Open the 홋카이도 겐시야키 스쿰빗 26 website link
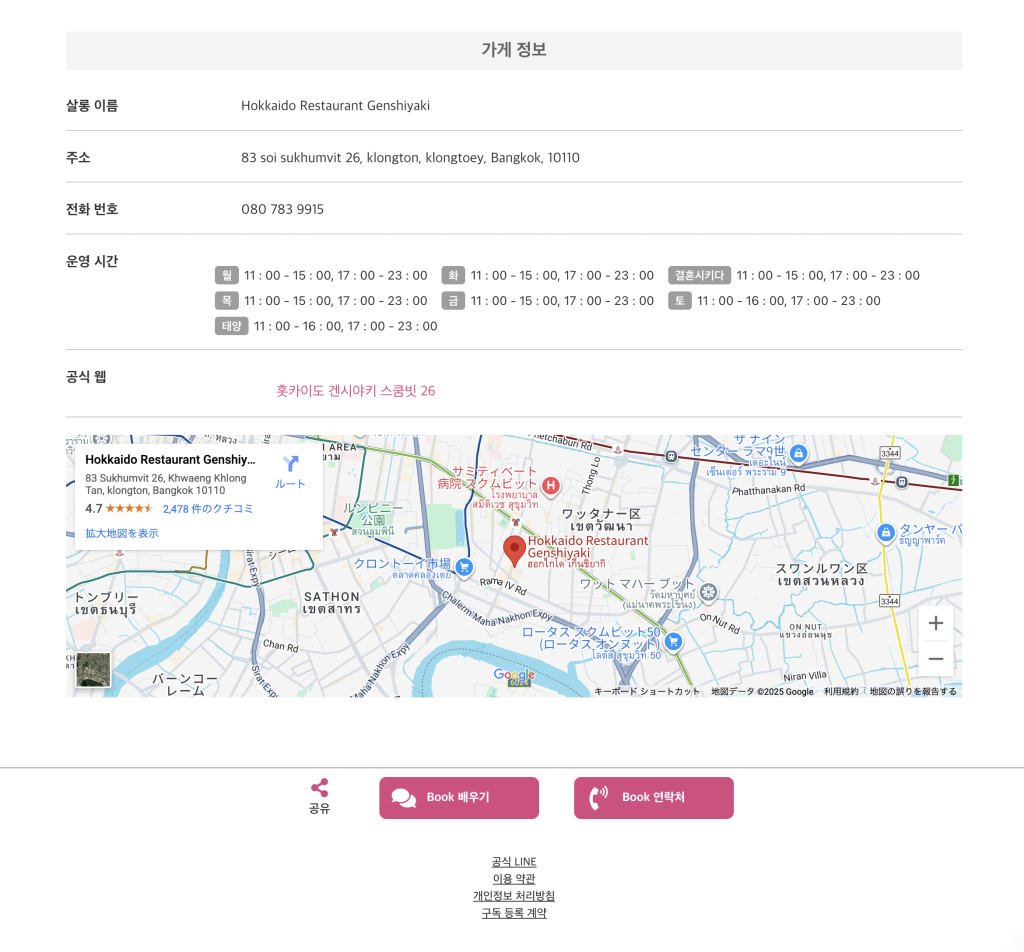 pos(355,391)
